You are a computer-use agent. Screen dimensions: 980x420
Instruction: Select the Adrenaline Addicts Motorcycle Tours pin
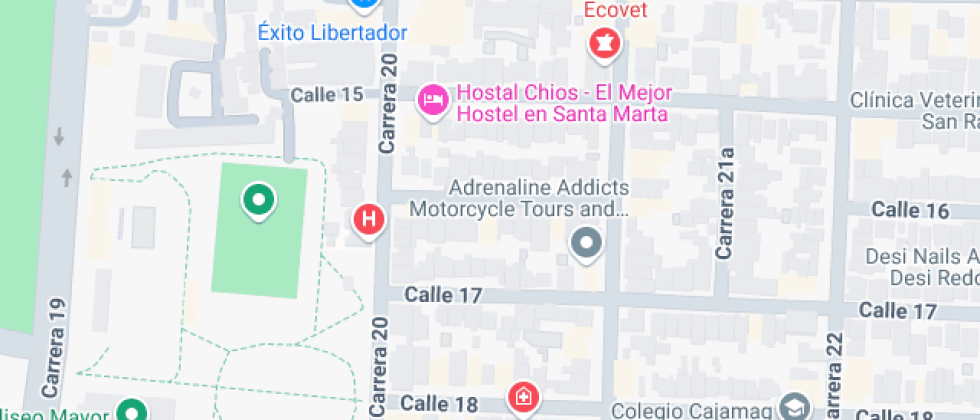(585, 242)
